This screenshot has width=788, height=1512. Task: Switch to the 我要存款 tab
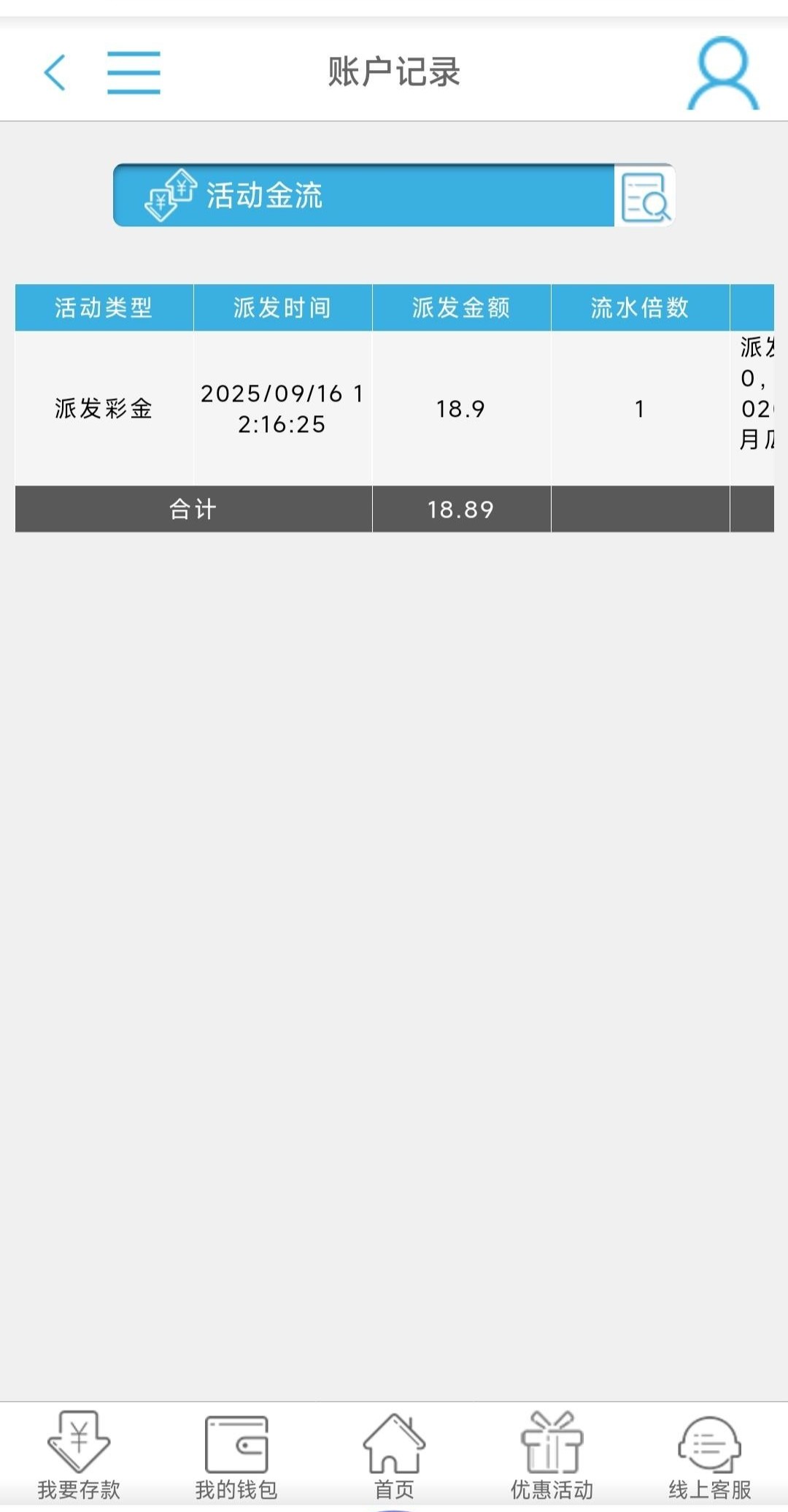tap(79, 1454)
